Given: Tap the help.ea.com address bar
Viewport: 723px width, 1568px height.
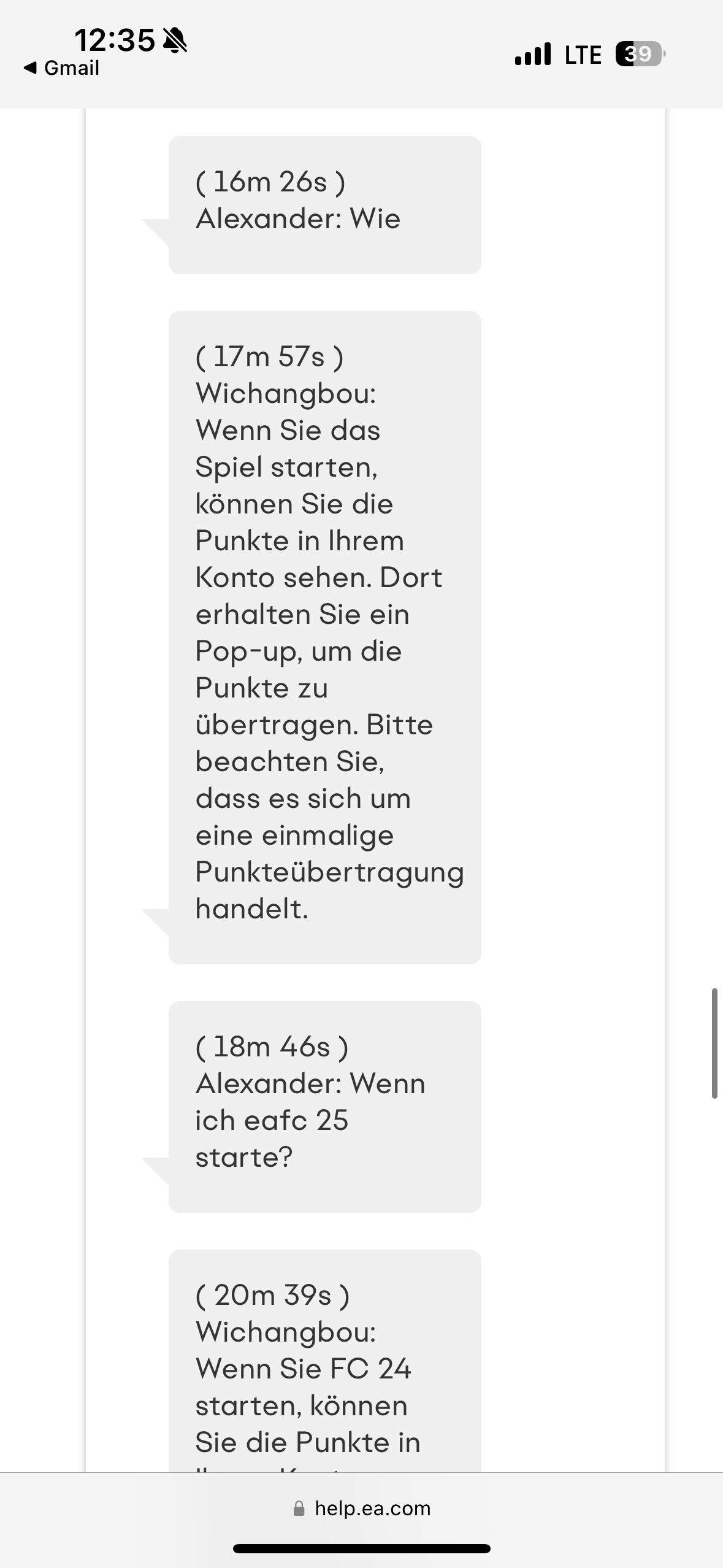Looking at the screenshot, I should click(362, 1508).
